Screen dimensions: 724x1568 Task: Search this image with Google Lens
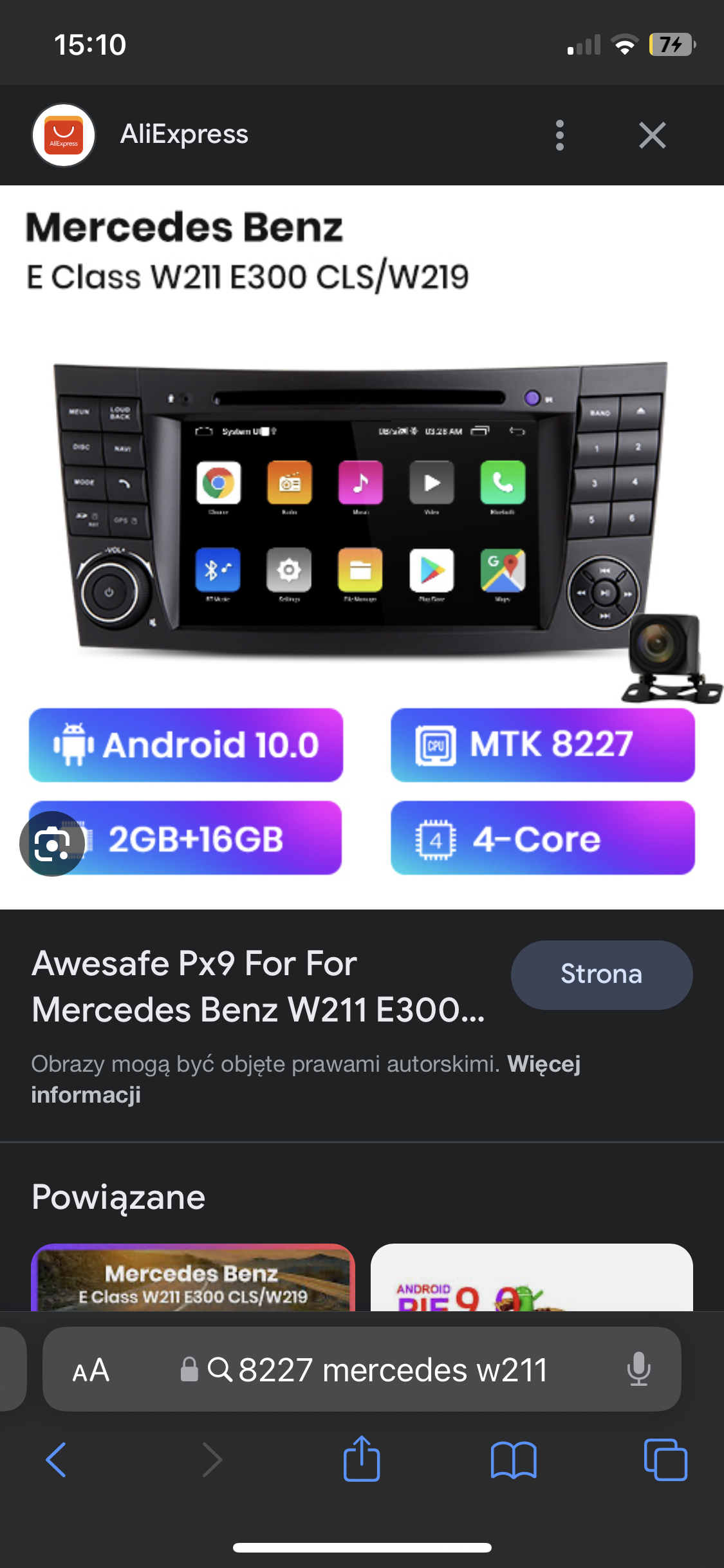click(x=52, y=843)
